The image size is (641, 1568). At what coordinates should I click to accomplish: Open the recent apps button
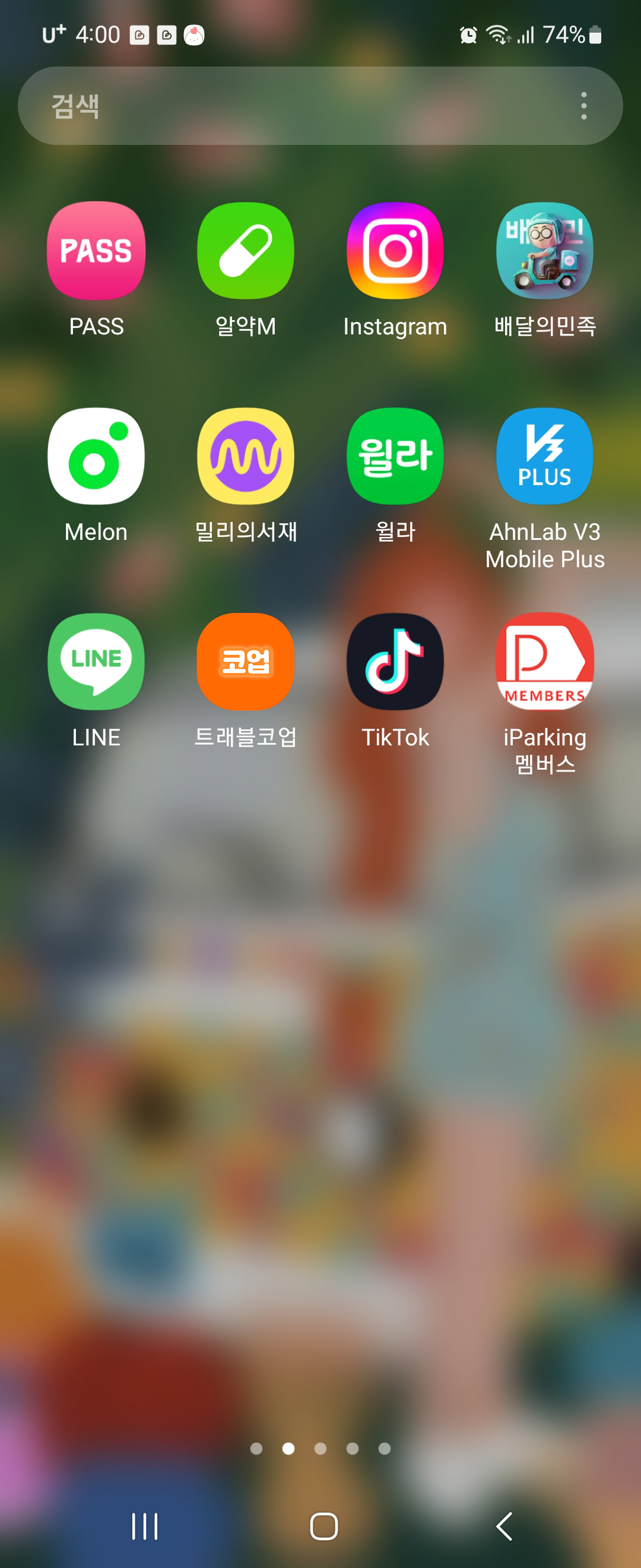[x=145, y=1526]
